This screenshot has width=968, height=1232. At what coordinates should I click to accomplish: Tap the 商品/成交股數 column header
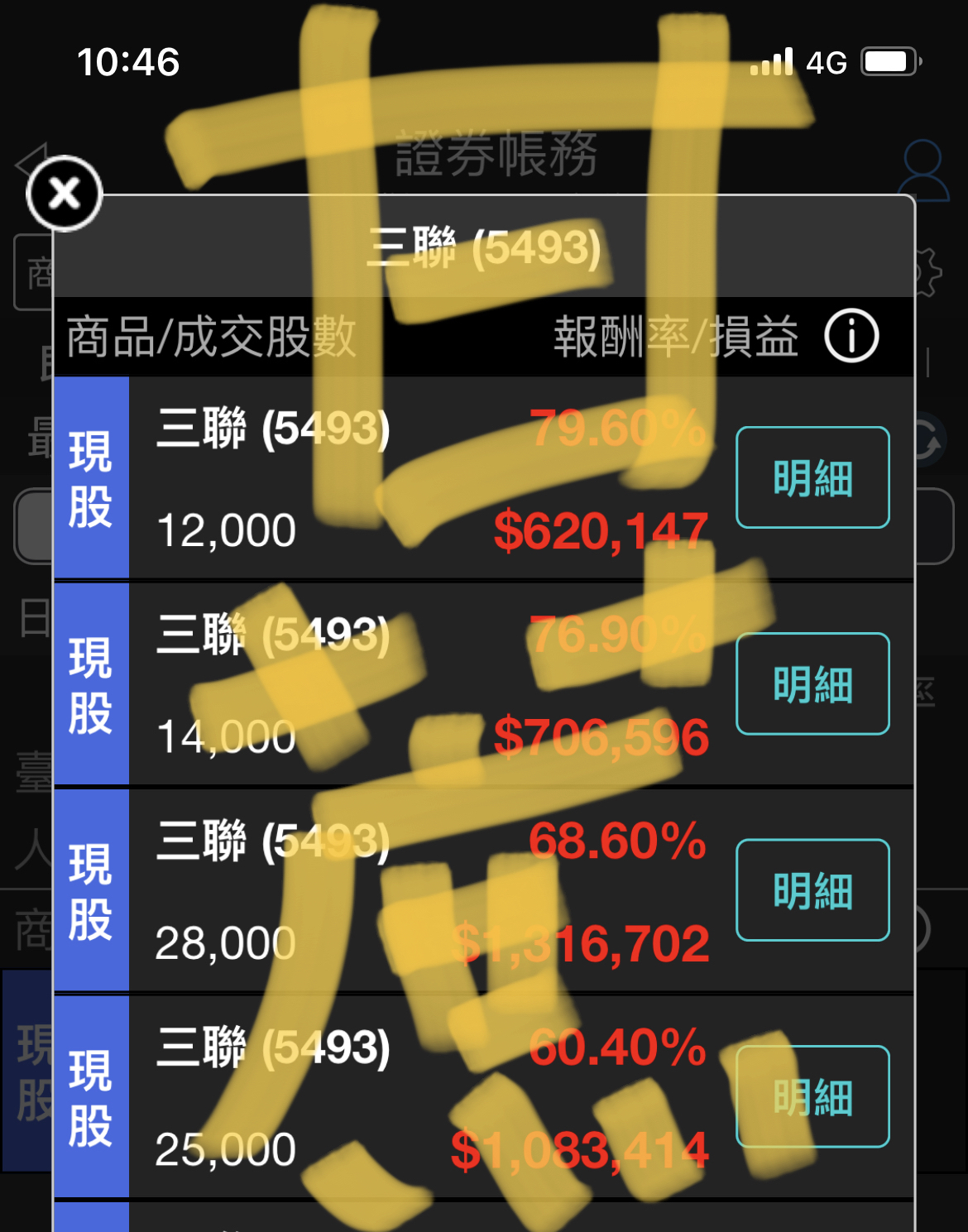211,336
